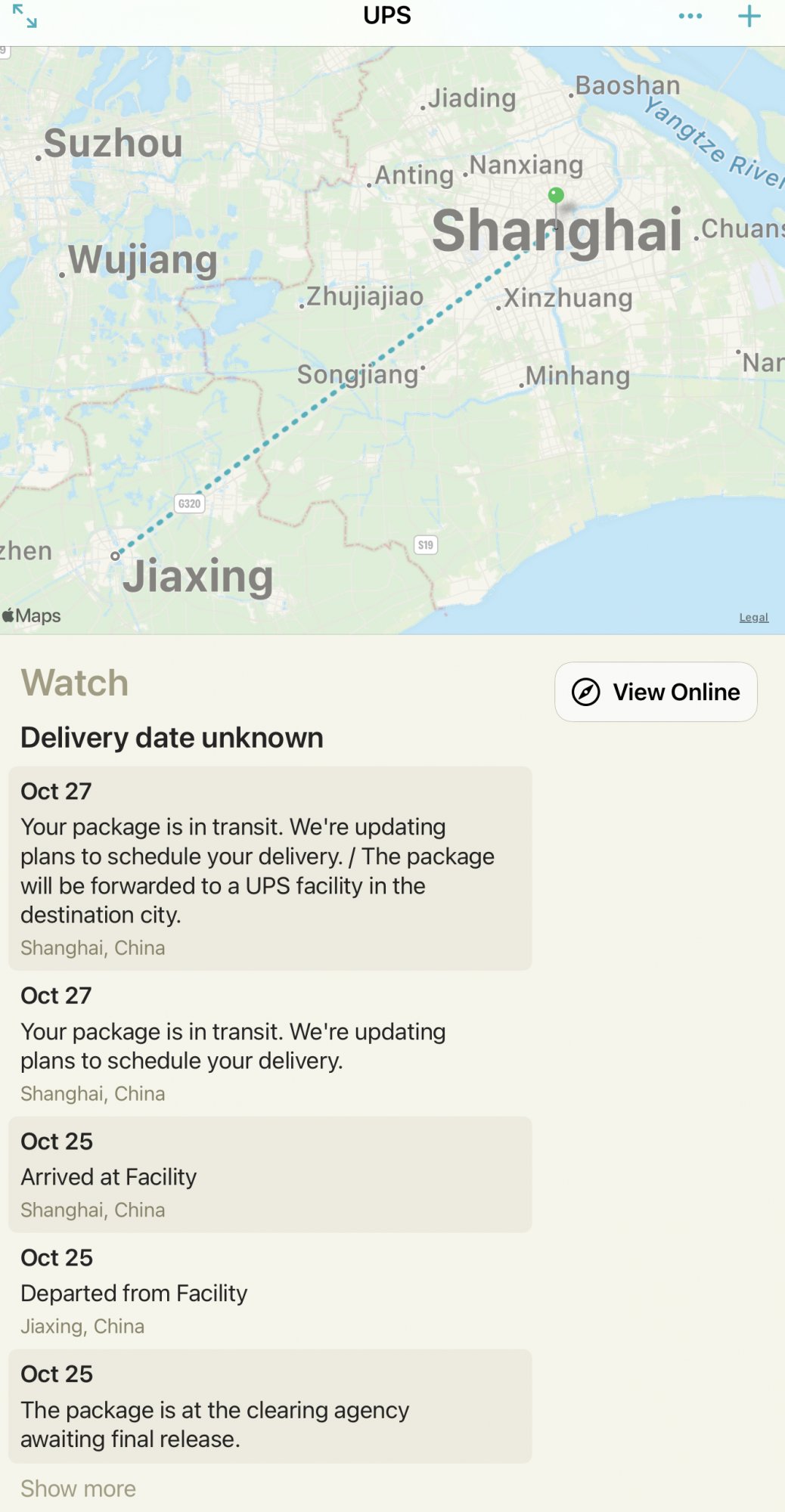The width and height of the screenshot is (785, 1512).
Task: Expand tracking history with Show more
Action: click(78, 1488)
